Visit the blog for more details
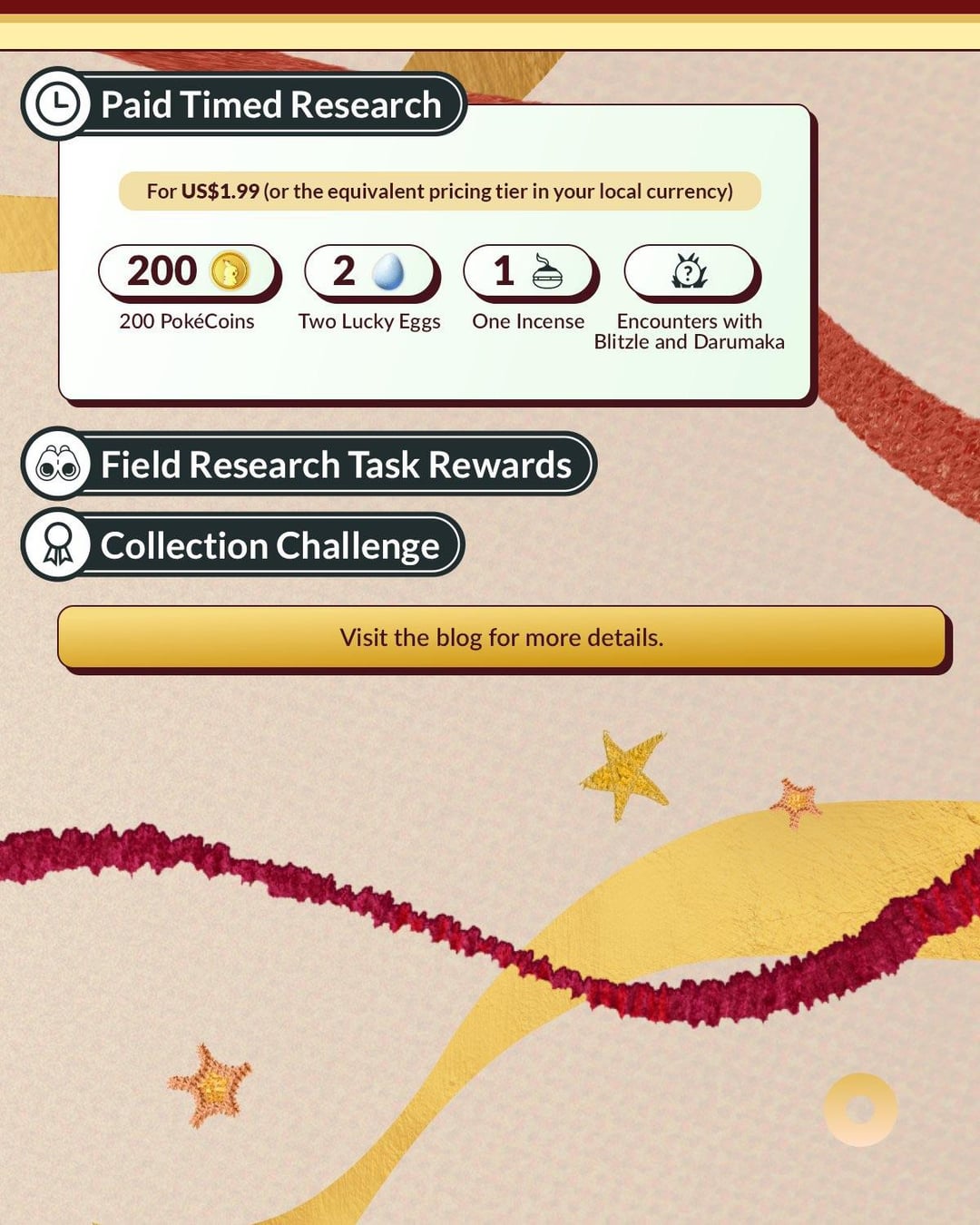This screenshot has height=1225, width=980. [502, 638]
